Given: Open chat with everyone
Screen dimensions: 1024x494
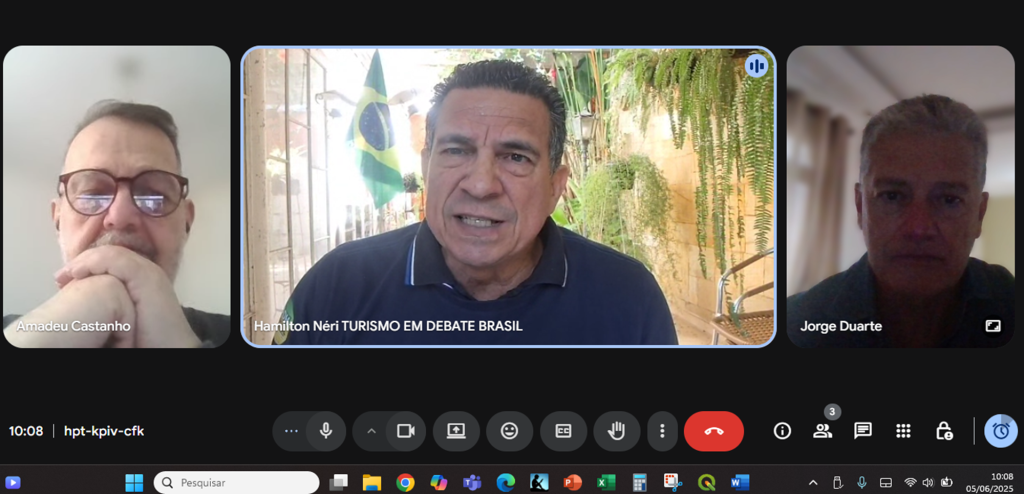Looking at the screenshot, I should [x=862, y=431].
